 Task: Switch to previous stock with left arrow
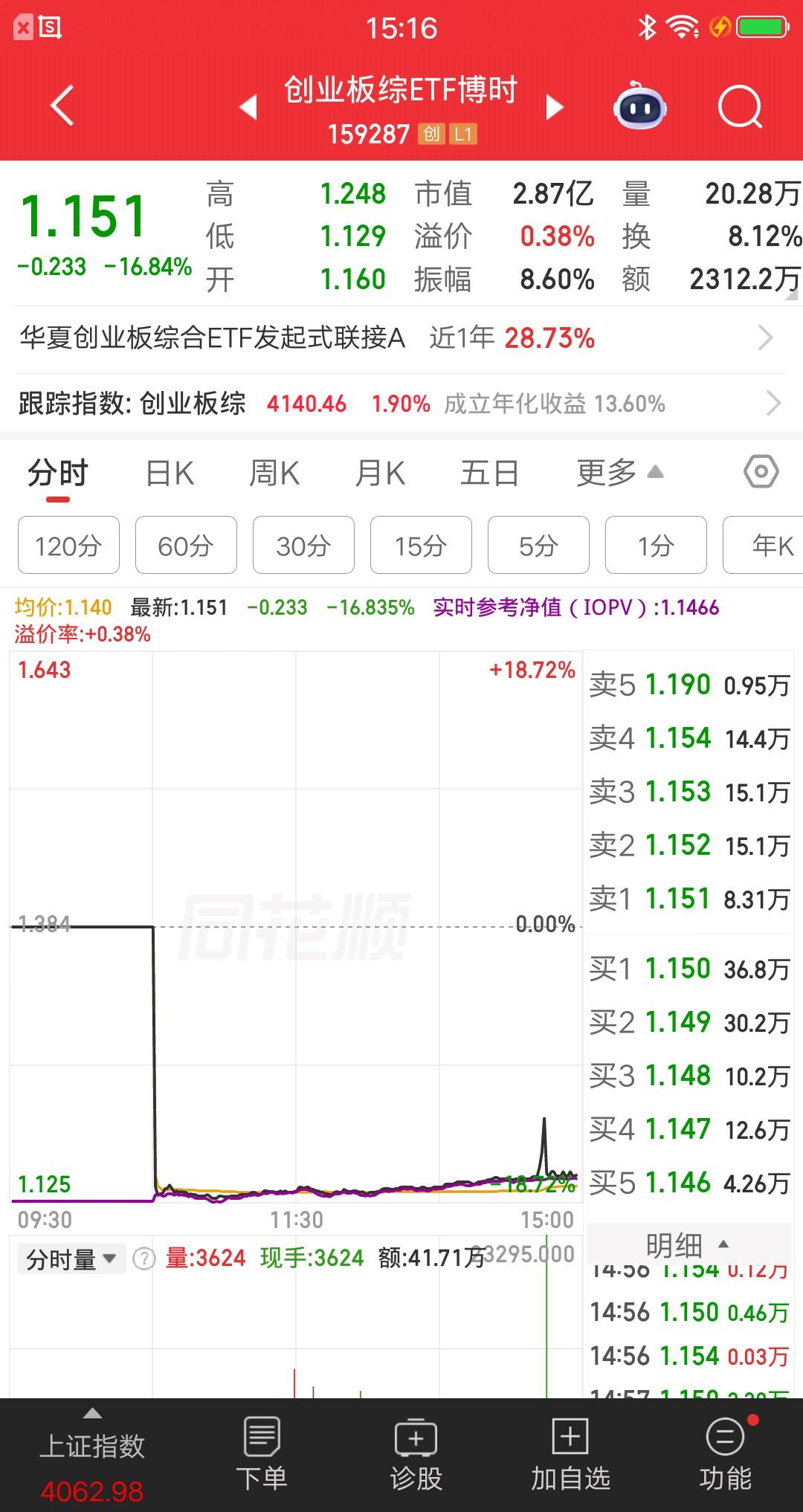pyautogui.click(x=248, y=107)
